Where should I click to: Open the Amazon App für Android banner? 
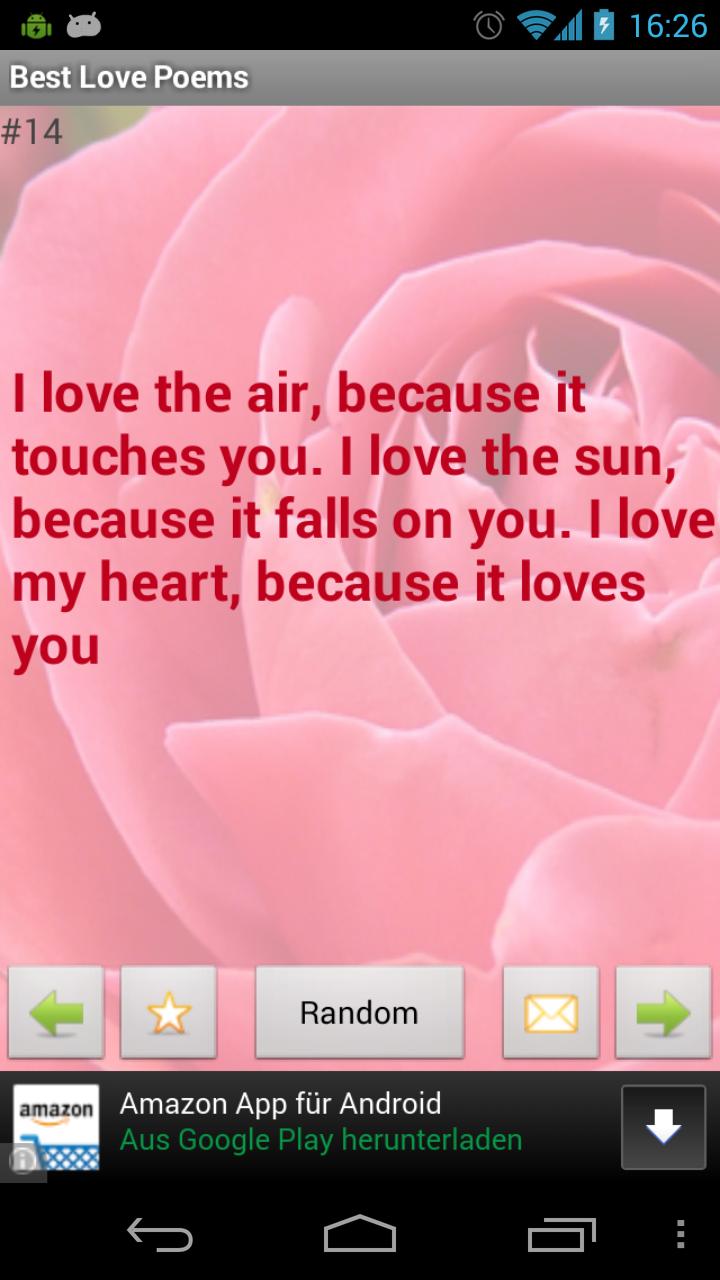[x=320, y=1122]
